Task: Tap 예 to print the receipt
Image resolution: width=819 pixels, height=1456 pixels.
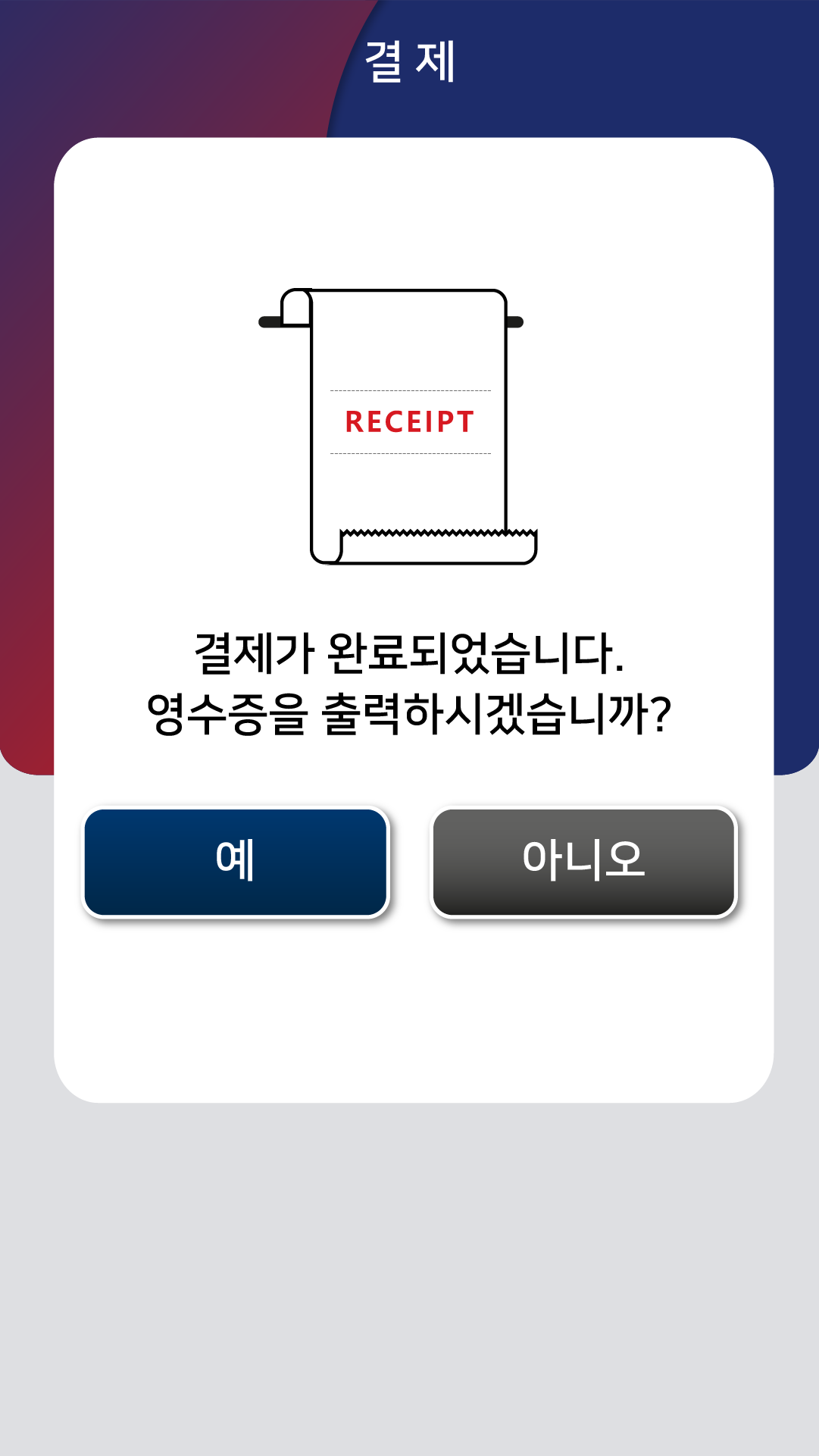Action: 236,862
